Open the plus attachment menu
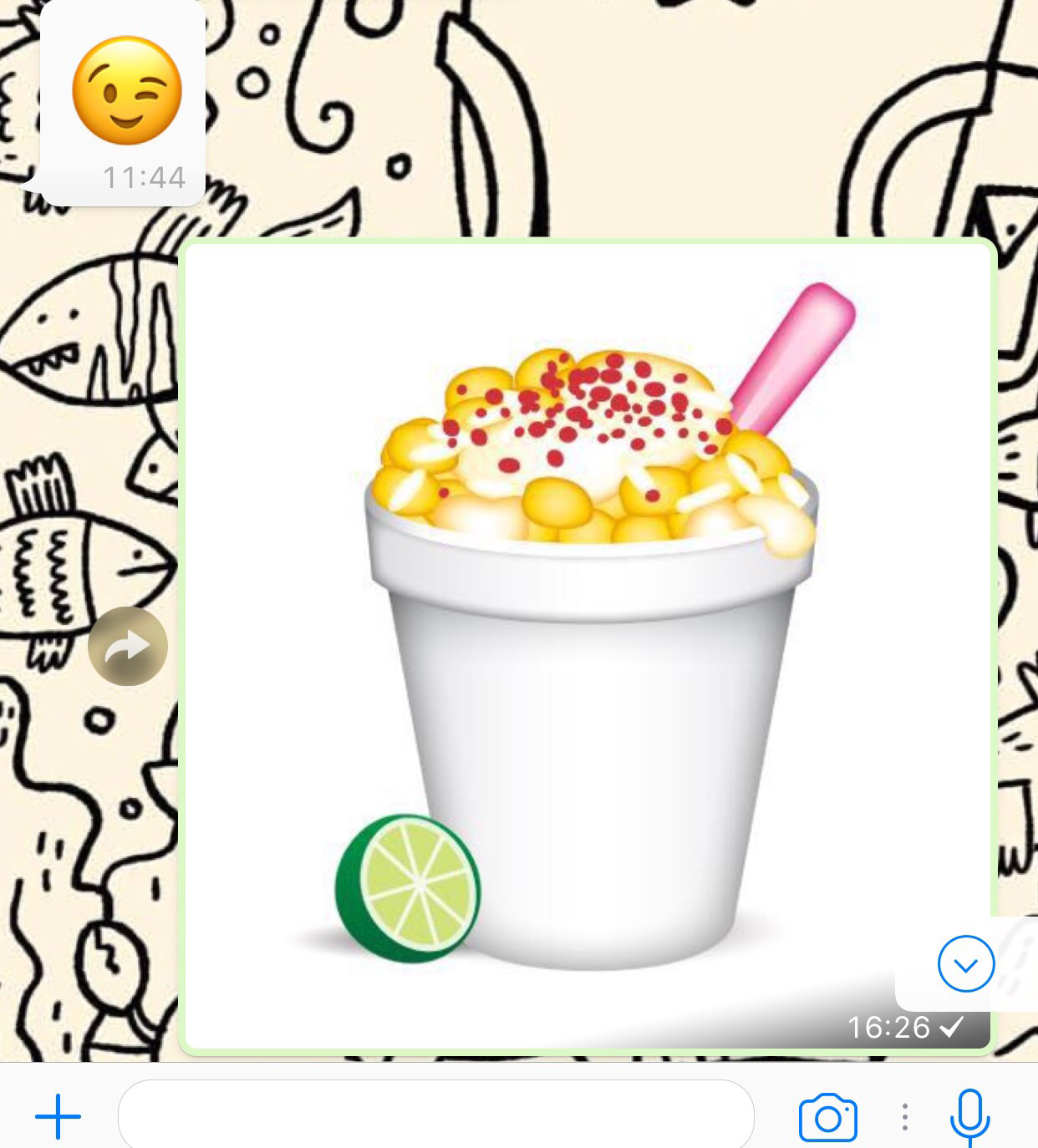Screen dimensions: 1038x1148 [x=58, y=1116]
